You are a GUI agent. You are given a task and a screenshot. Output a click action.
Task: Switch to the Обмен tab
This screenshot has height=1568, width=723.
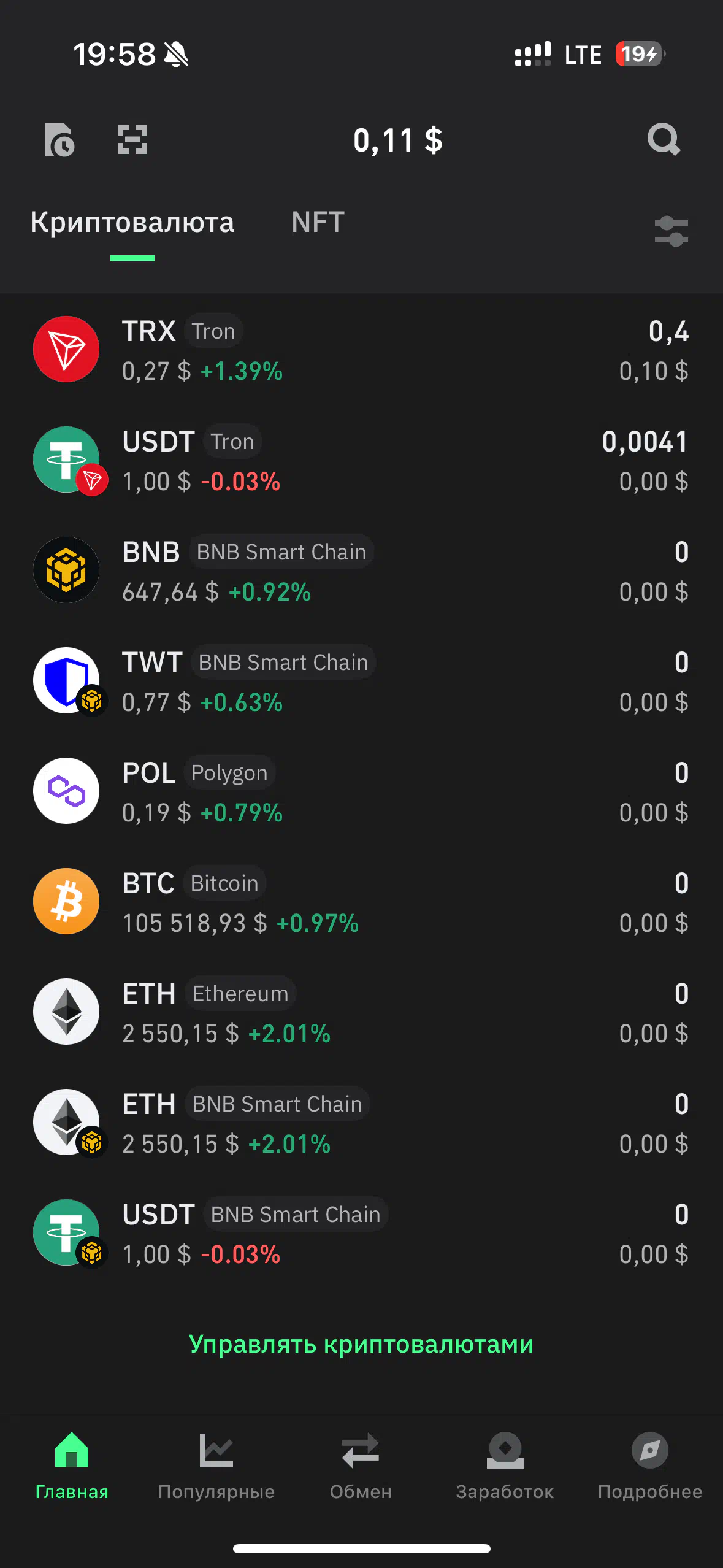361,1466
